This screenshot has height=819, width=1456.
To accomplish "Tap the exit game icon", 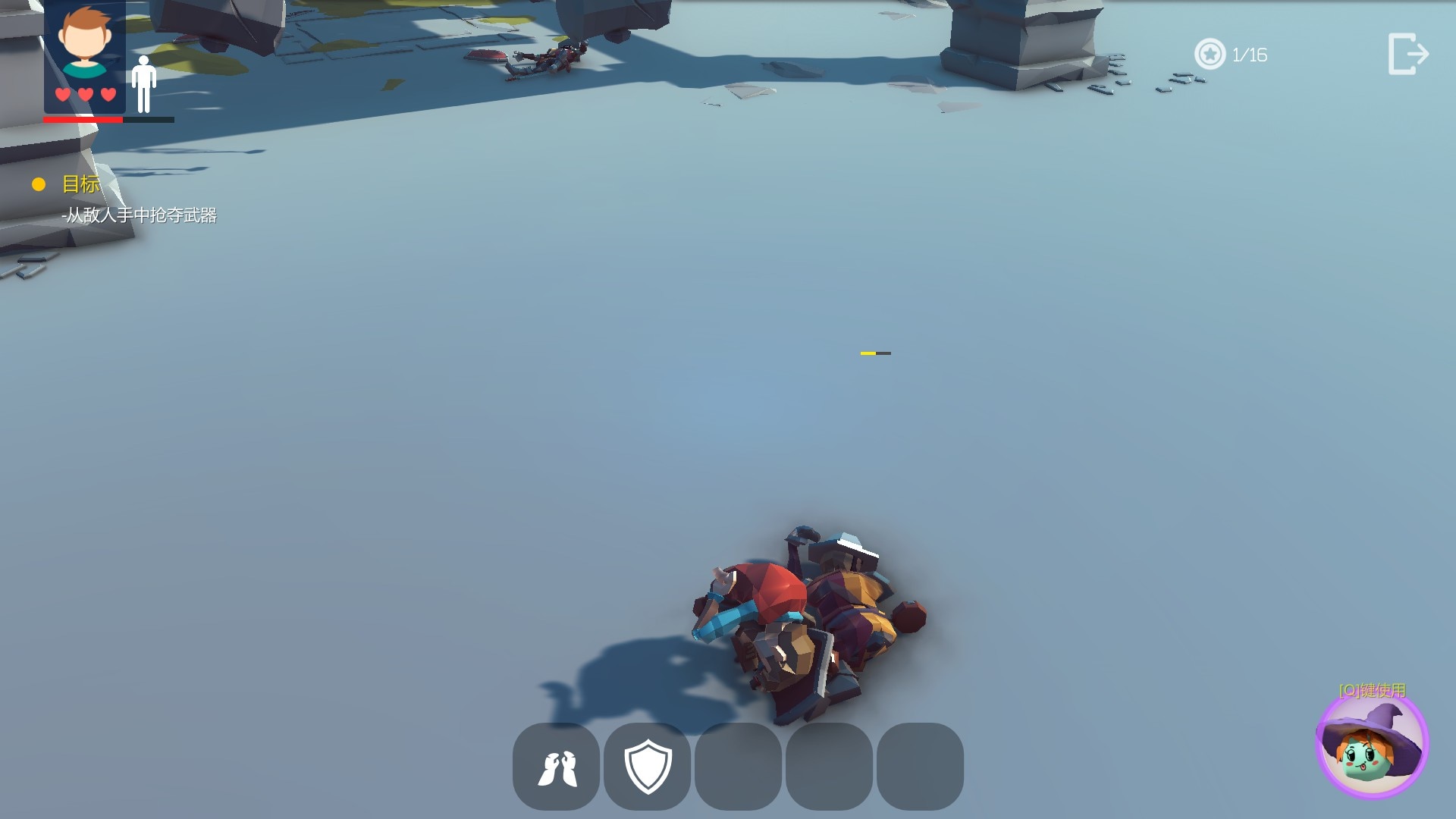I will (1408, 54).
